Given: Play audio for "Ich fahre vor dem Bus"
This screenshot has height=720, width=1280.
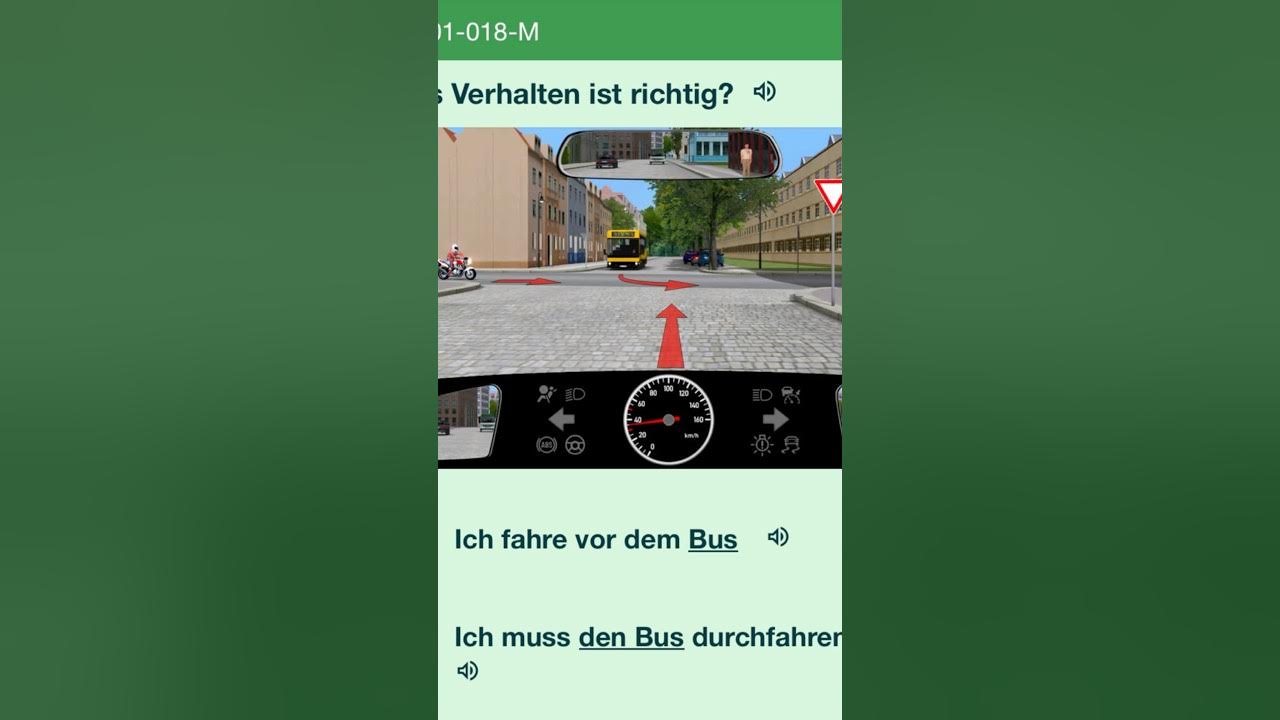Looking at the screenshot, I should (778, 537).
